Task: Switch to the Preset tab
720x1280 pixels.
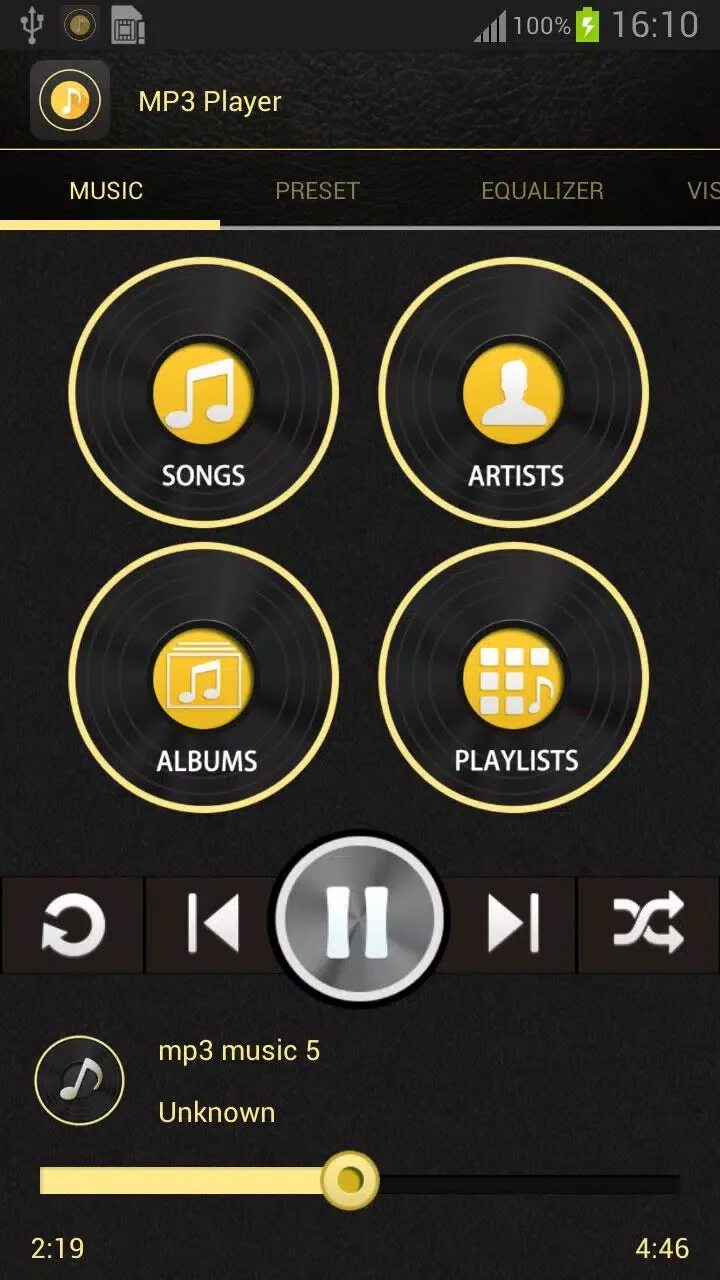Action: coord(317,190)
